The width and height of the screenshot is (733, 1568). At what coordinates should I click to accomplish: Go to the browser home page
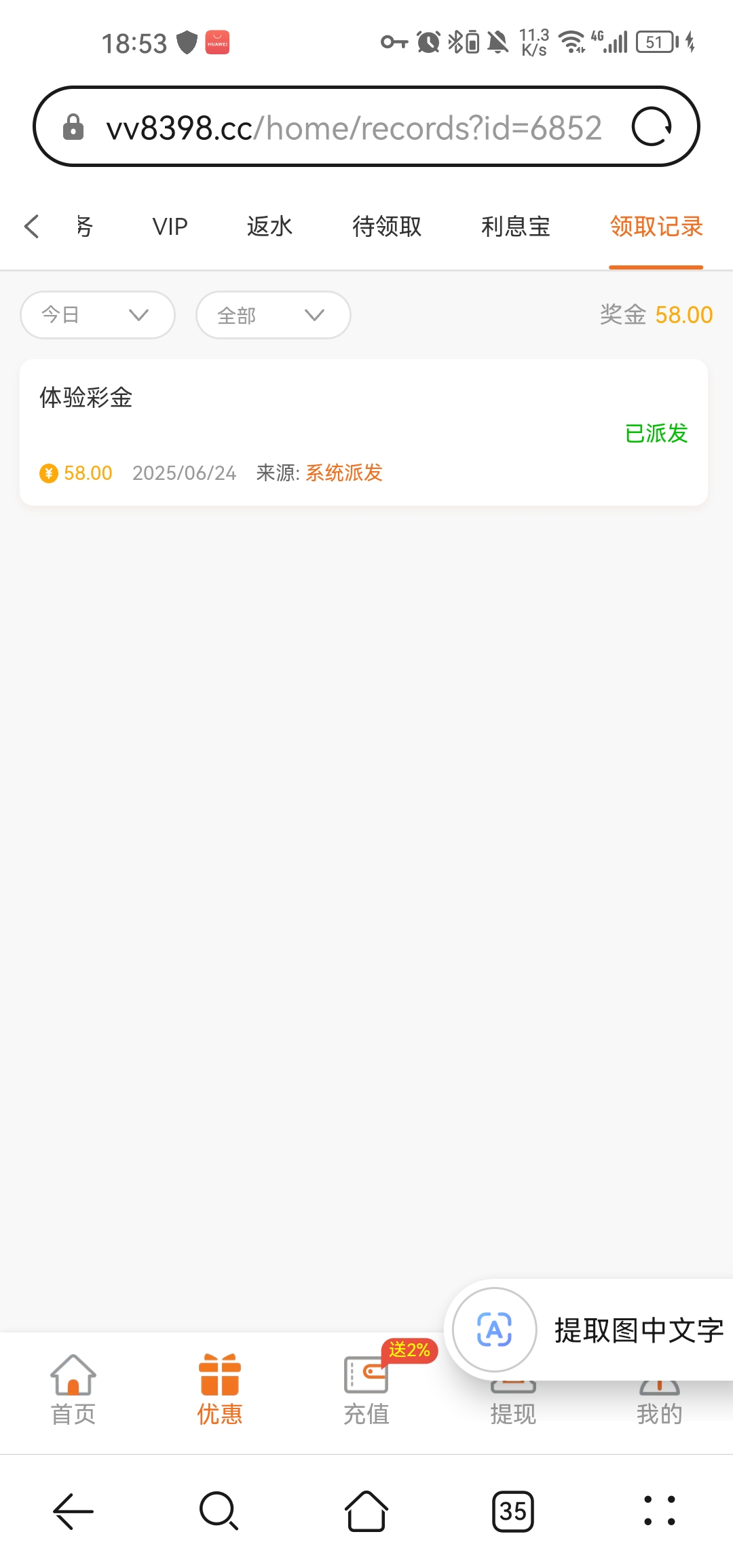coord(366,1511)
